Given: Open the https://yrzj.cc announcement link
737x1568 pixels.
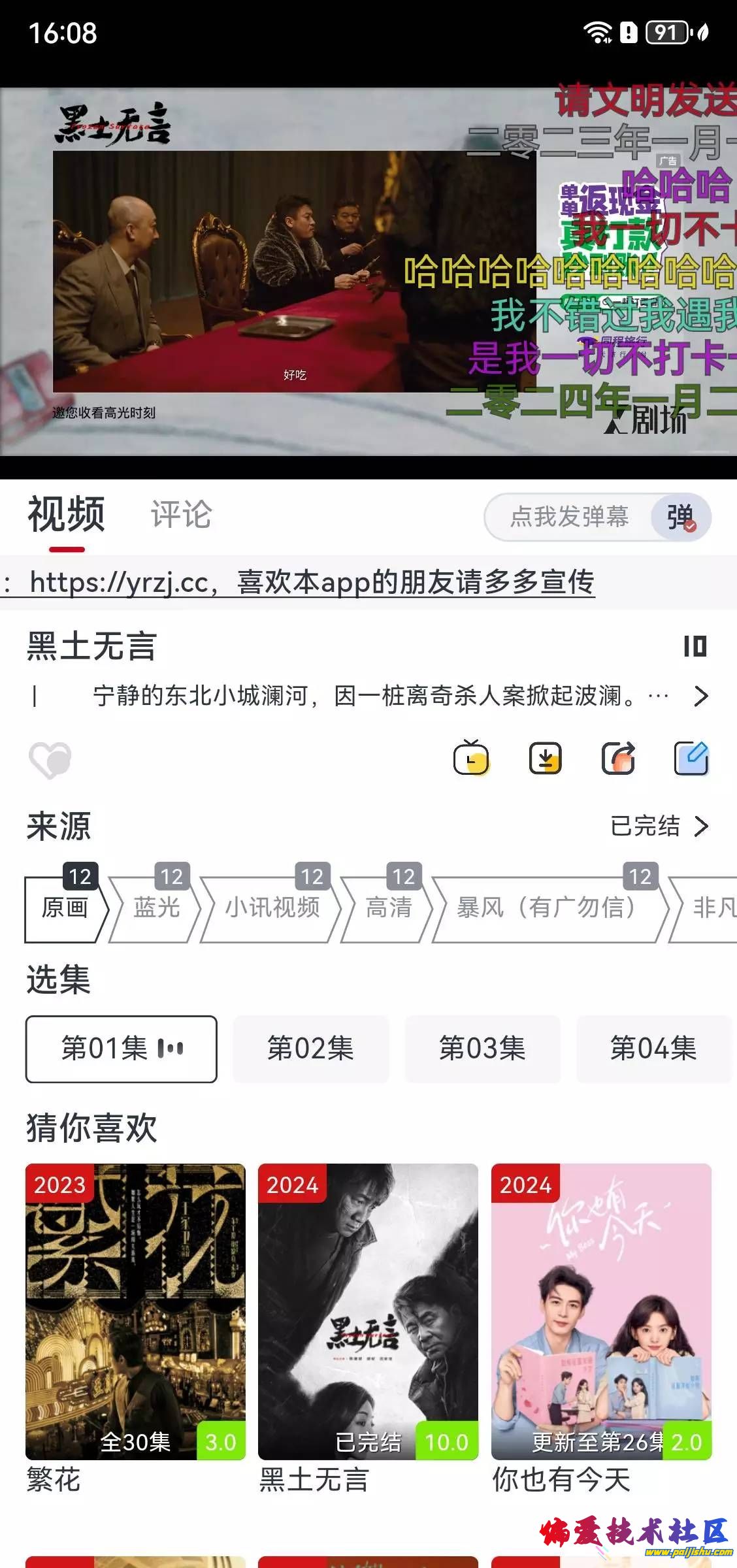Looking at the screenshot, I should 311,582.
